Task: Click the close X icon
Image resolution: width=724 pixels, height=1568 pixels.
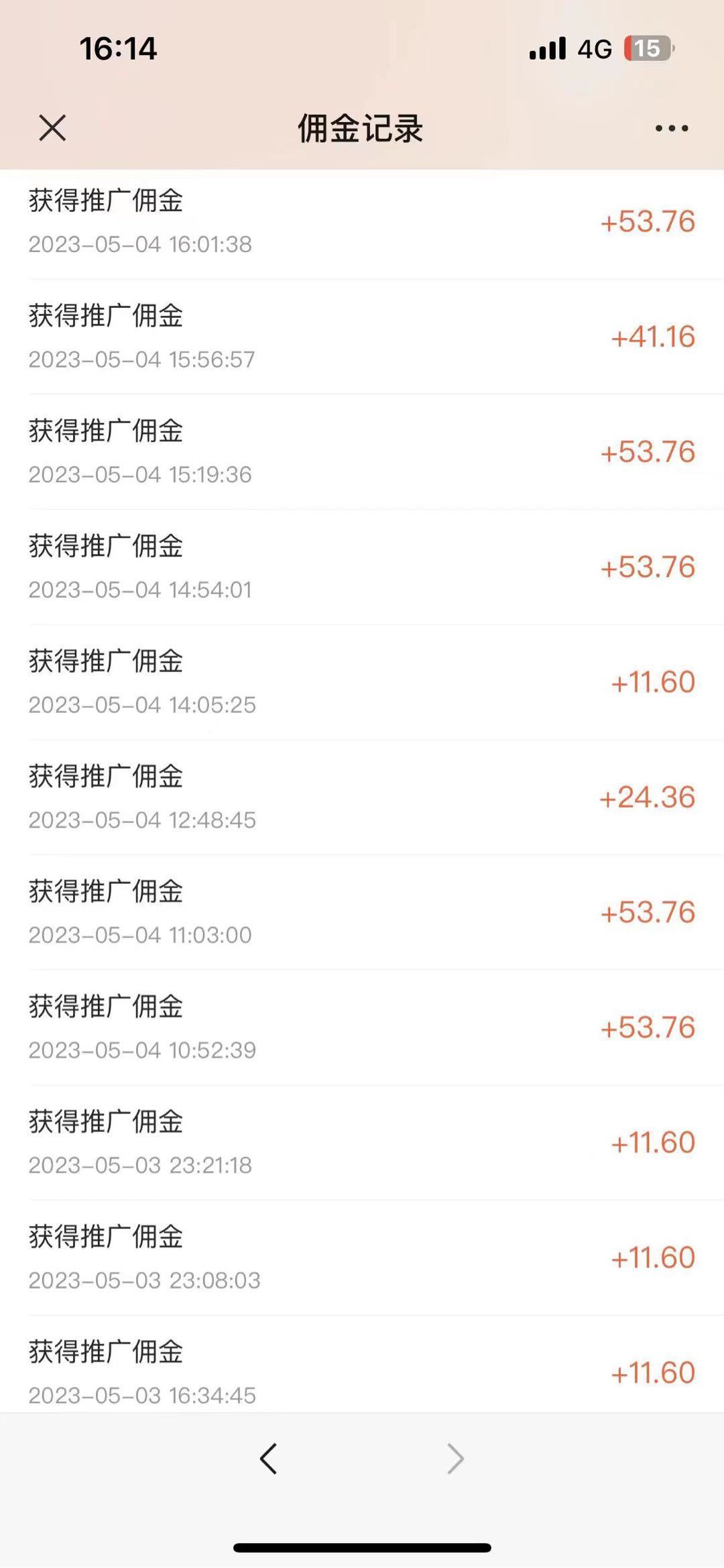Action: click(53, 127)
